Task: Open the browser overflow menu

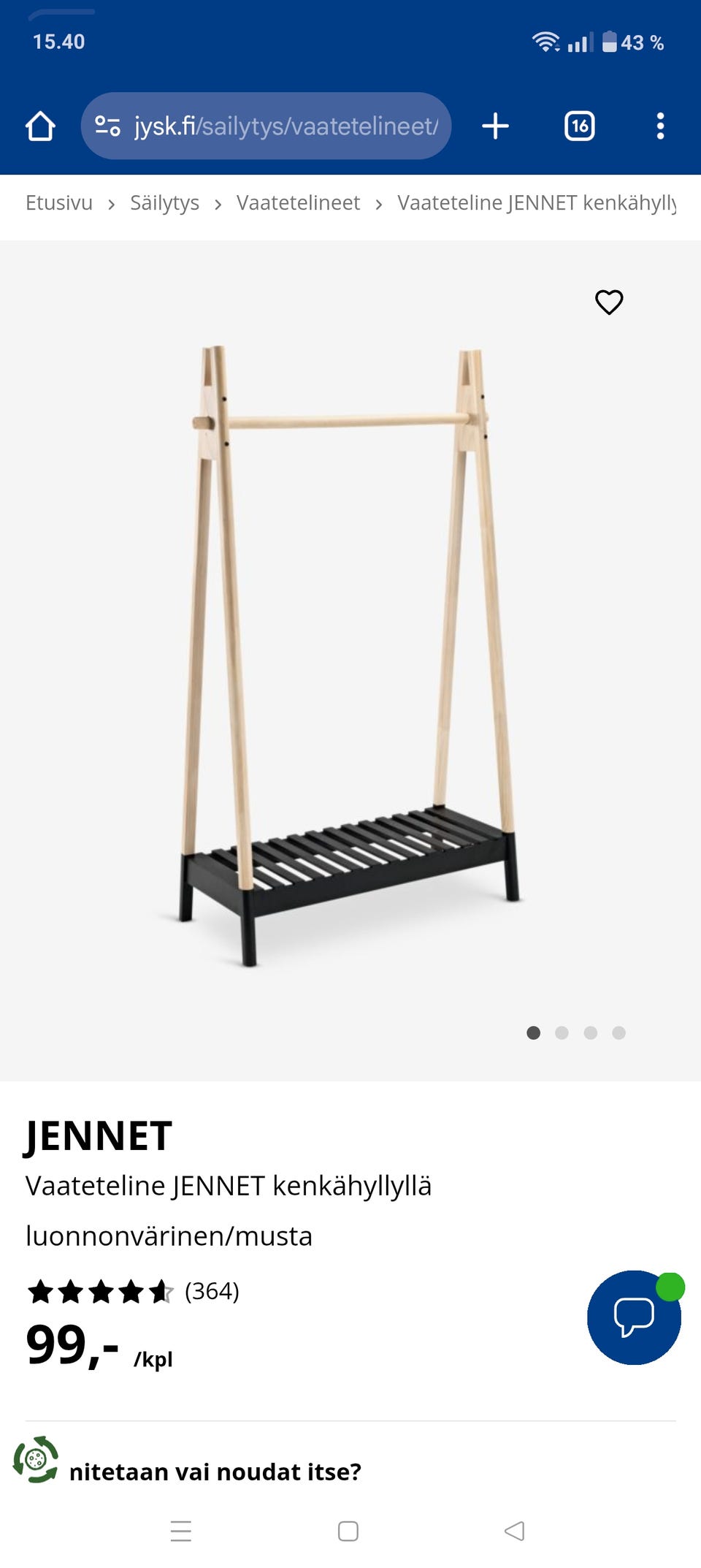Action: point(660,126)
